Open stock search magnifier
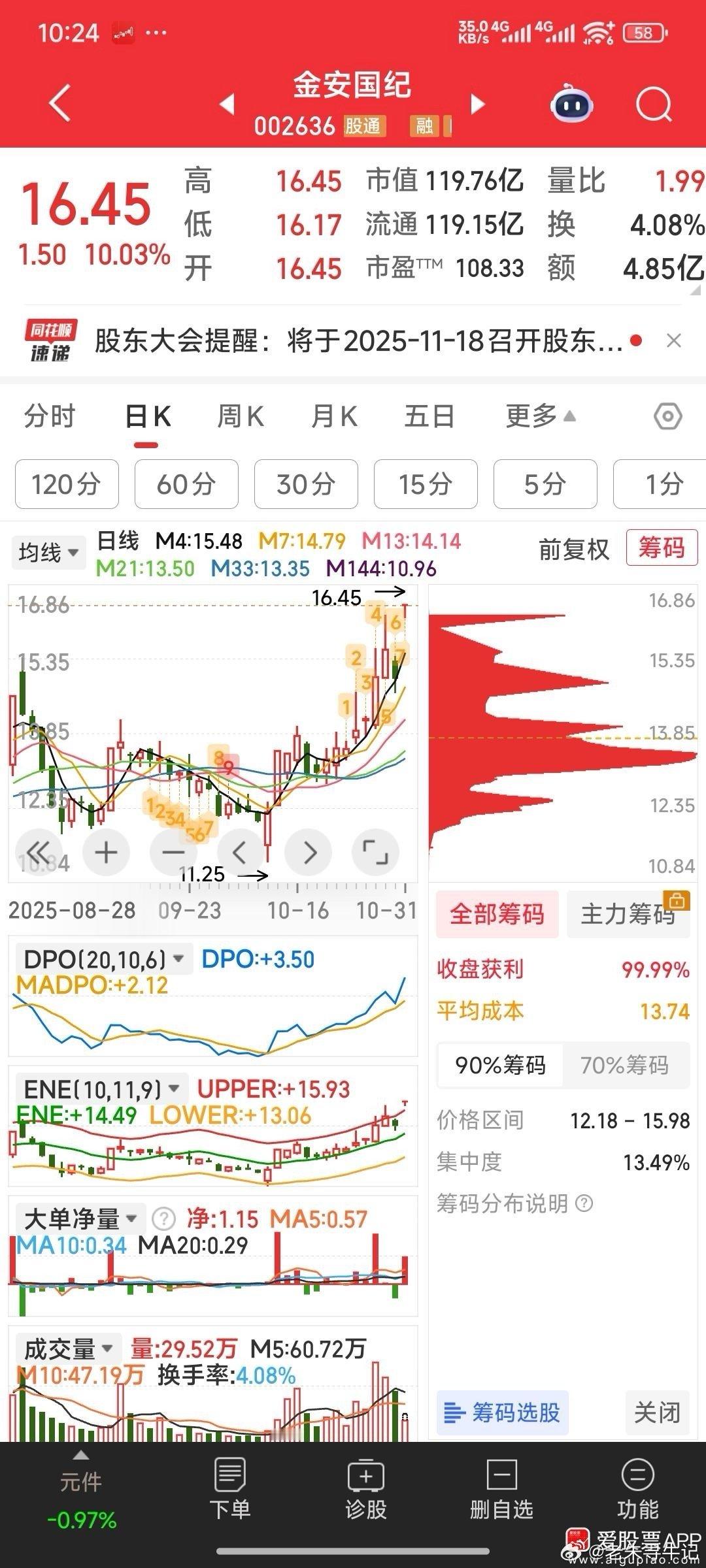The height and width of the screenshot is (1568, 706). click(654, 105)
